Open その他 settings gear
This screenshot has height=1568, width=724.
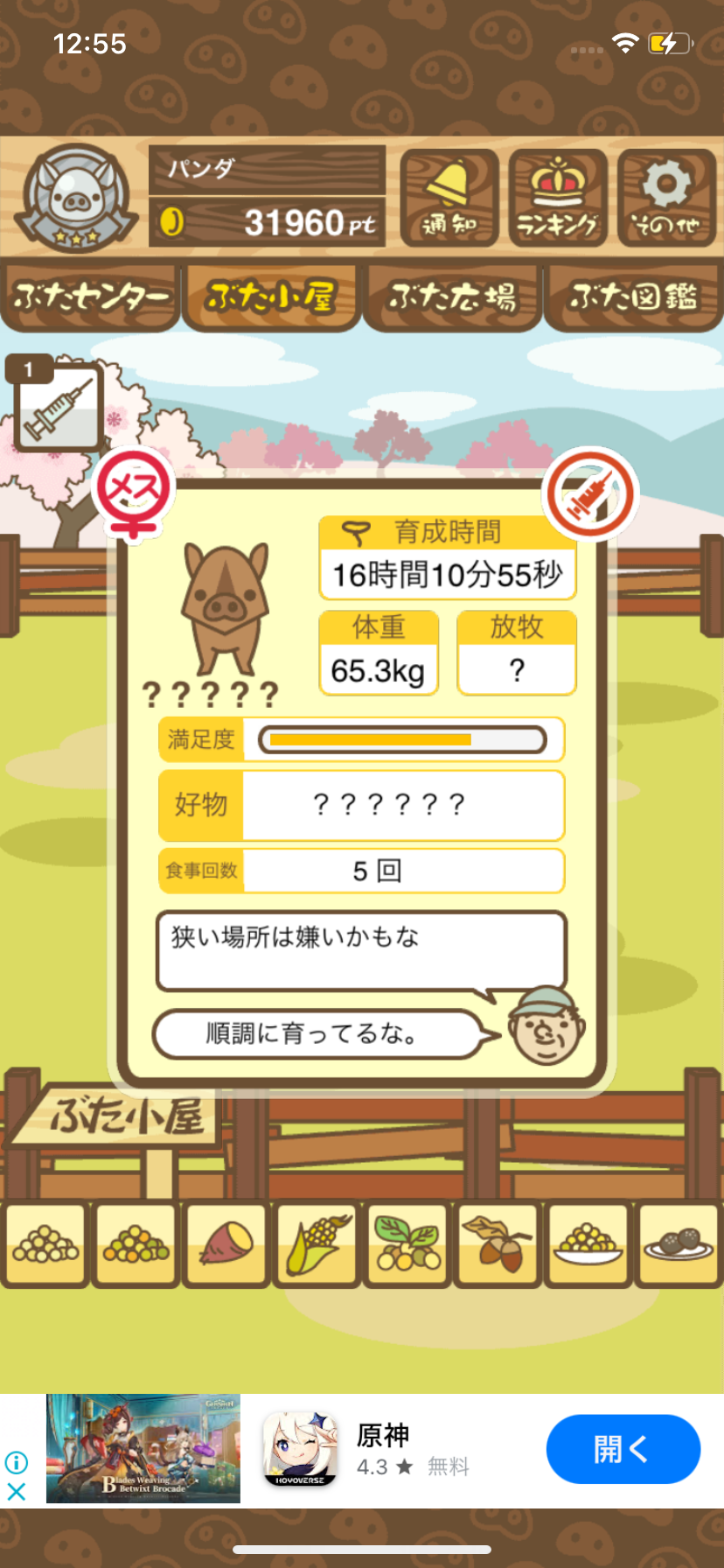[666, 199]
